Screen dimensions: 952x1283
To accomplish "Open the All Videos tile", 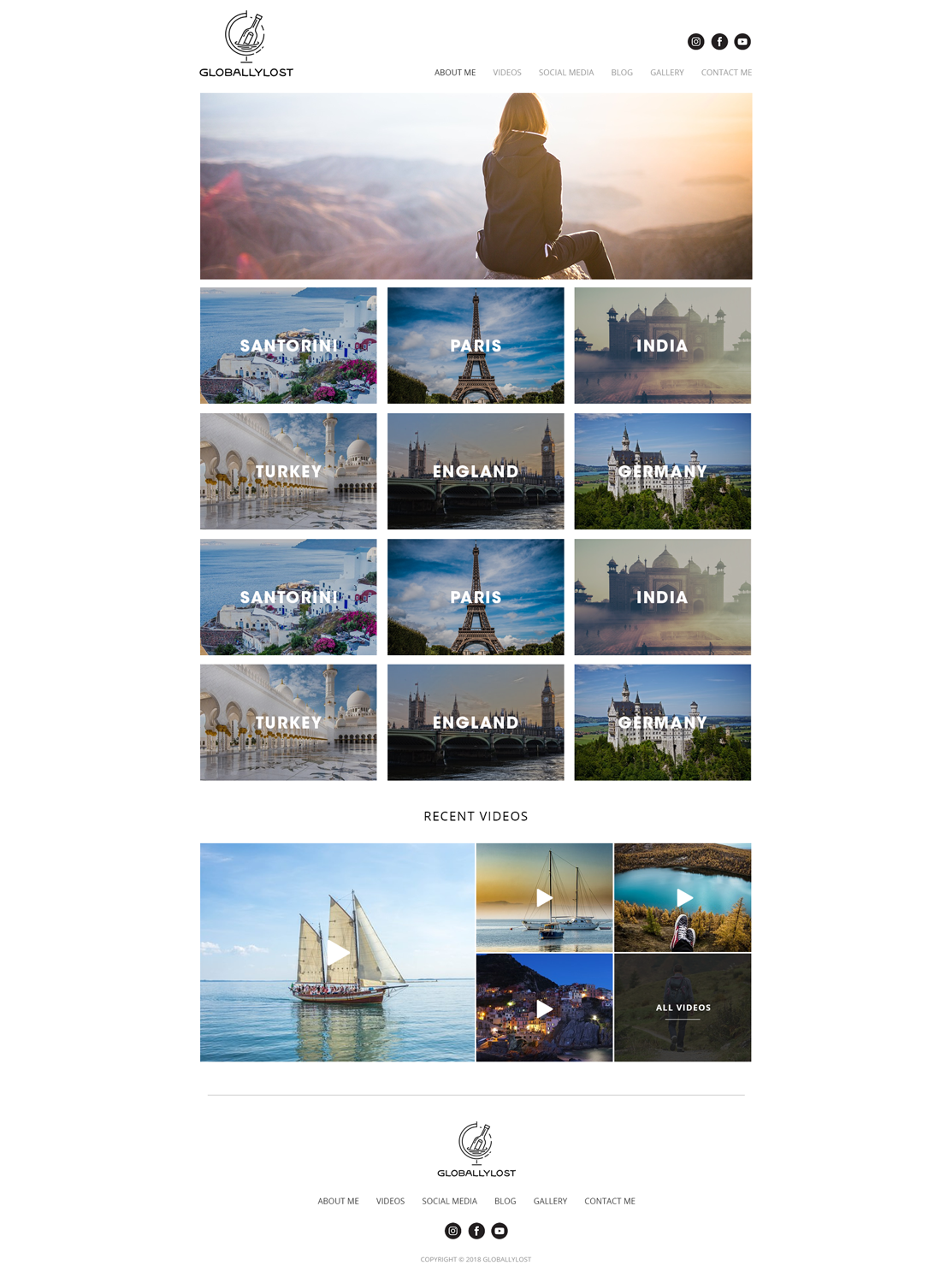I will pyautogui.click(x=683, y=1008).
